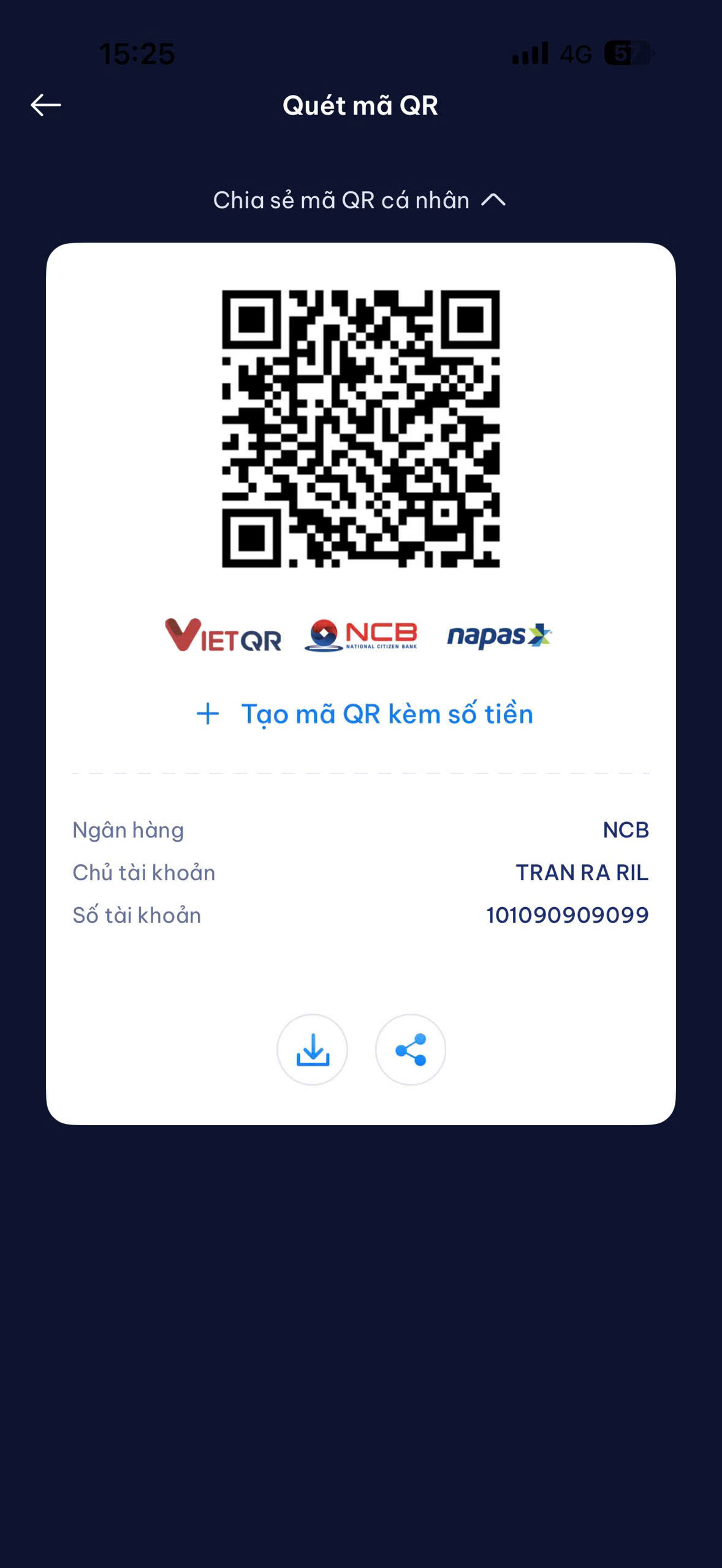
Task: Tap 'Tạo mã QR kèm số tiền'
Action: [x=365, y=714]
